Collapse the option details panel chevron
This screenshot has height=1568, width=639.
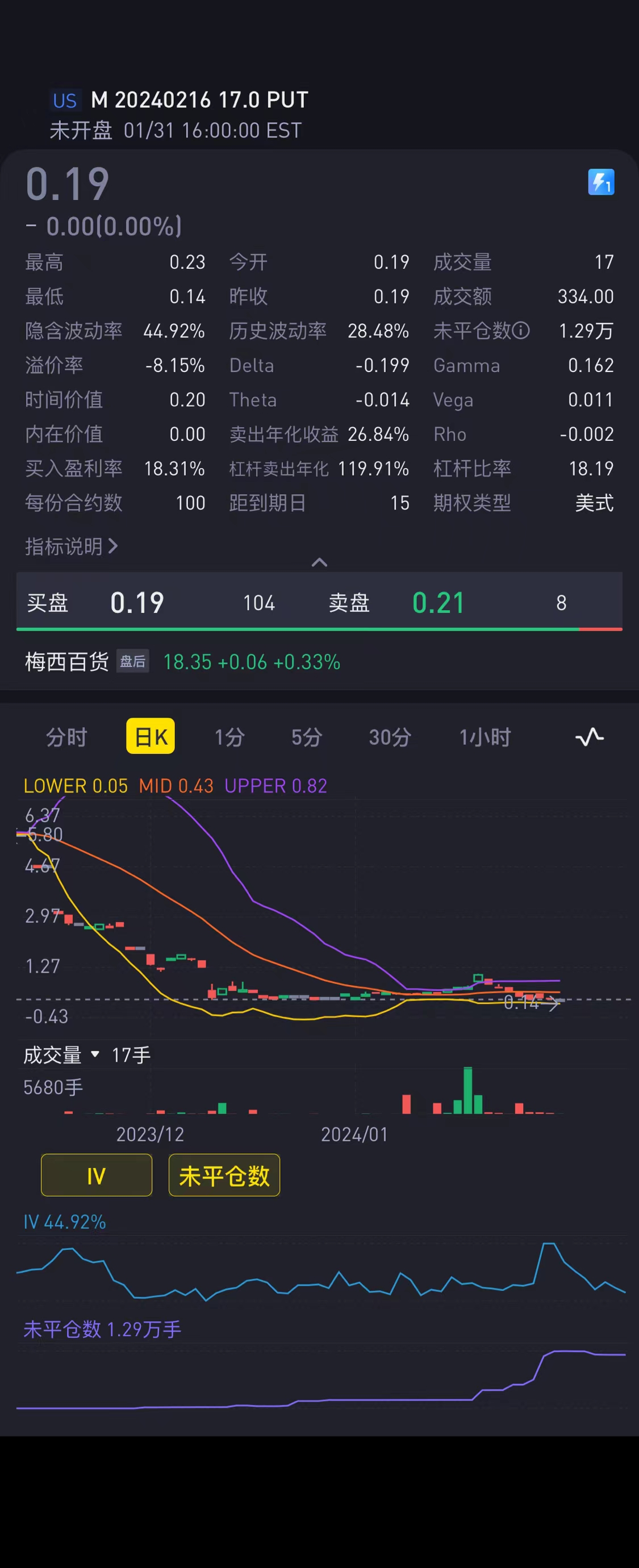tap(319, 562)
